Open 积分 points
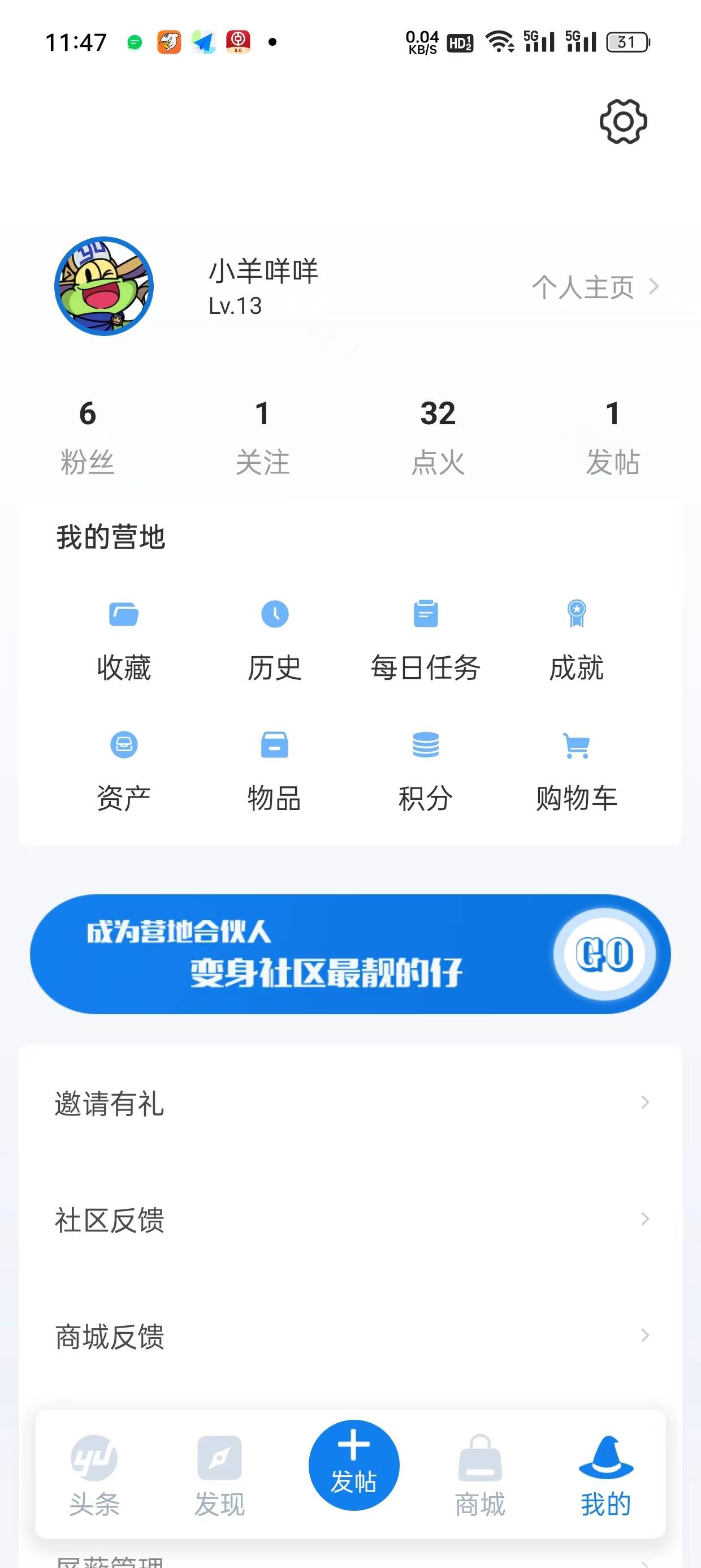The height and width of the screenshot is (1568, 701). click(x=425, y=770)
